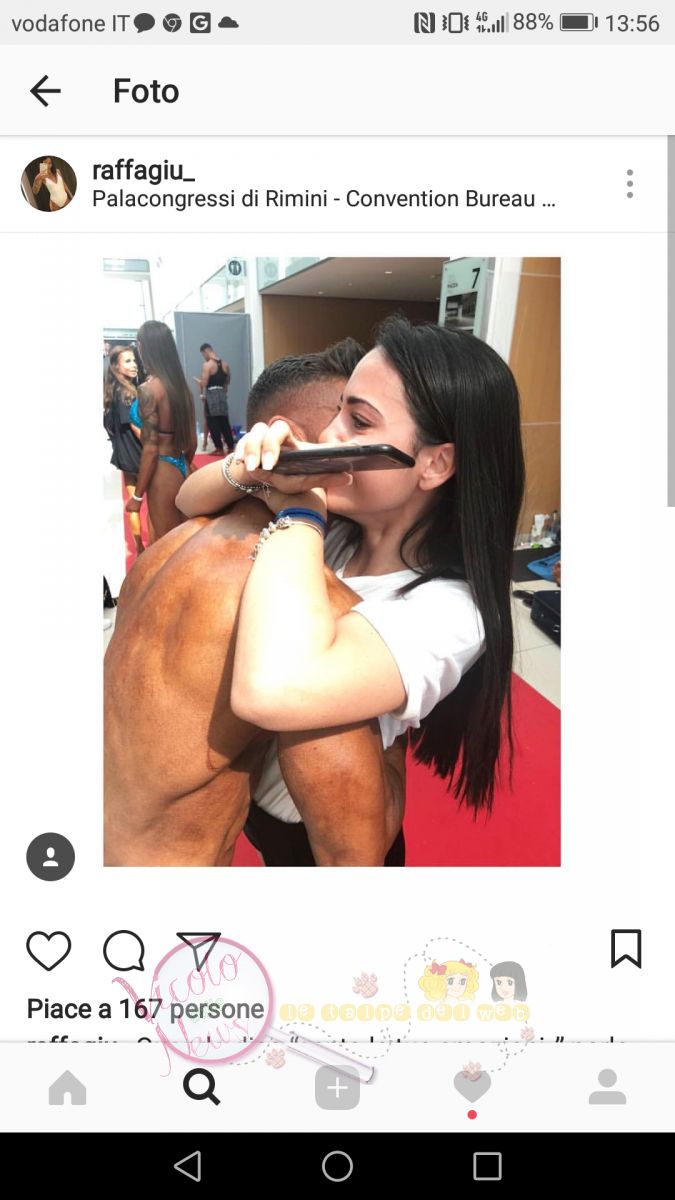Create a new post with plus tab
Image resolution: width=675 pixels, height=1200 pixels.
[337, 1087]
